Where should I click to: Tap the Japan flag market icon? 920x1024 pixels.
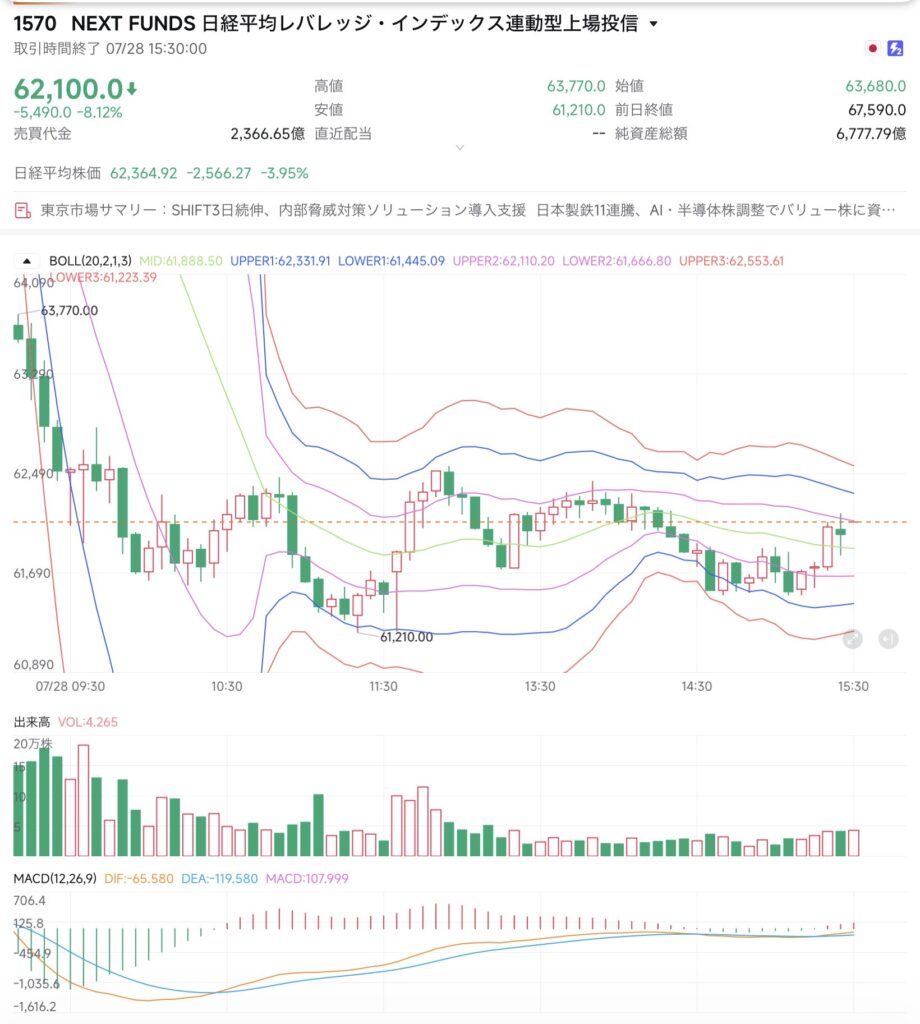coord(872,48)
